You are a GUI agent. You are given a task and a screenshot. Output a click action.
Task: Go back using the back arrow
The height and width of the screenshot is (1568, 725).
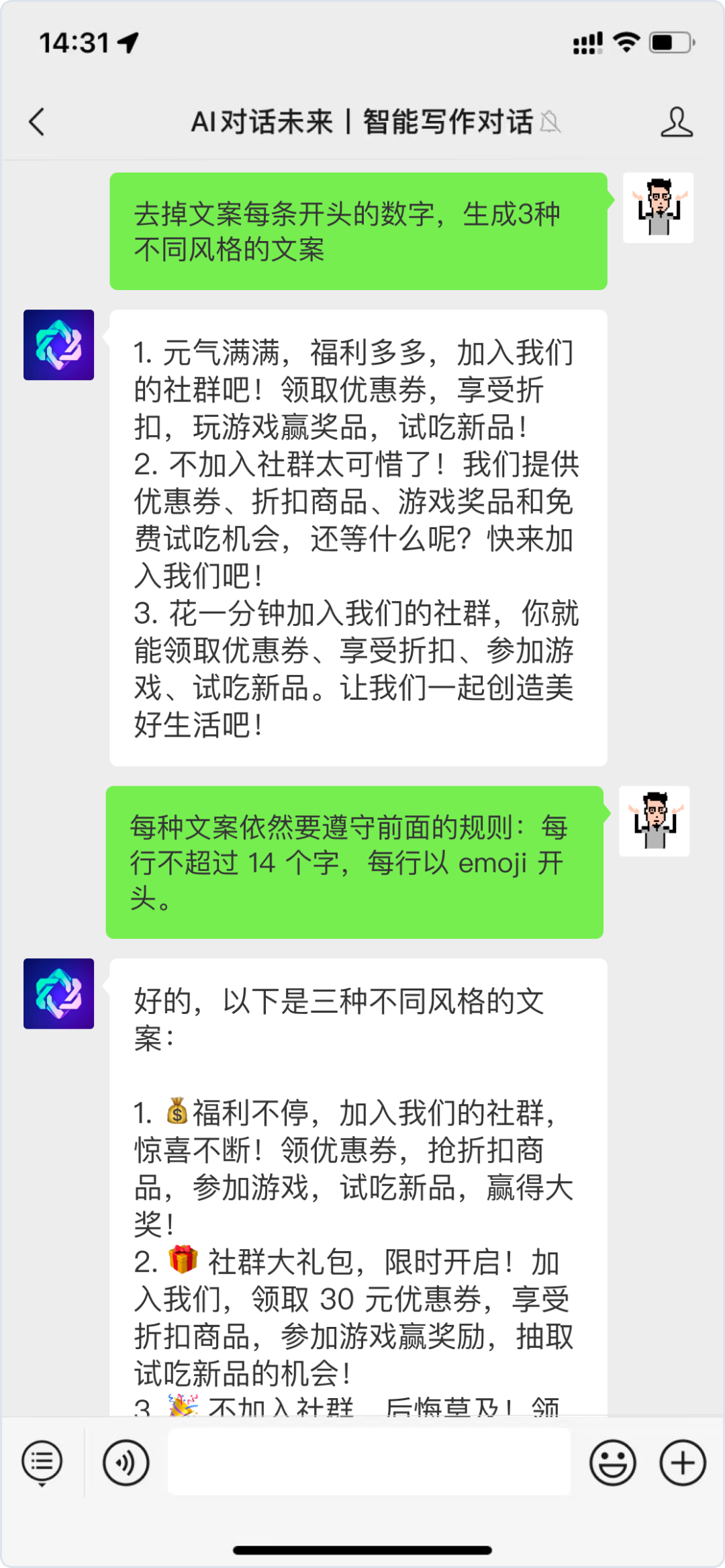point(37,123)
